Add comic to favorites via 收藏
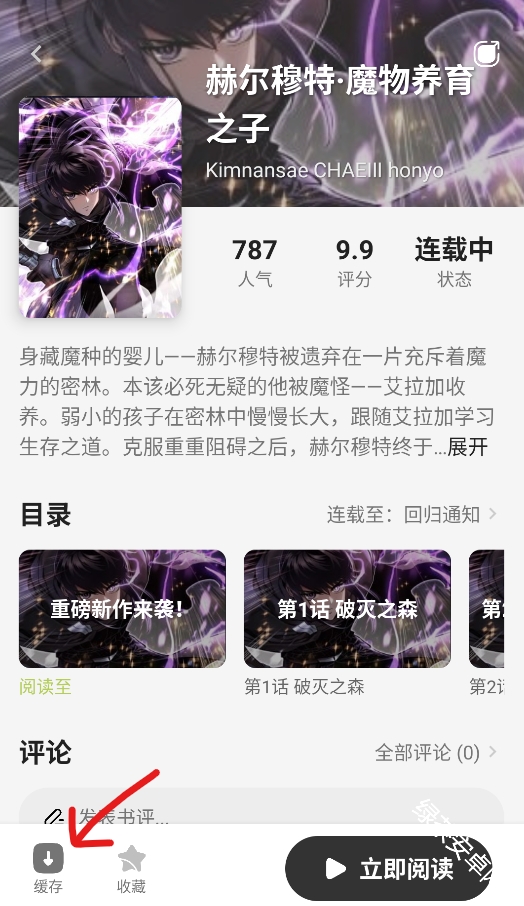This screenshot has height=906, width=524. click(131, 868)
